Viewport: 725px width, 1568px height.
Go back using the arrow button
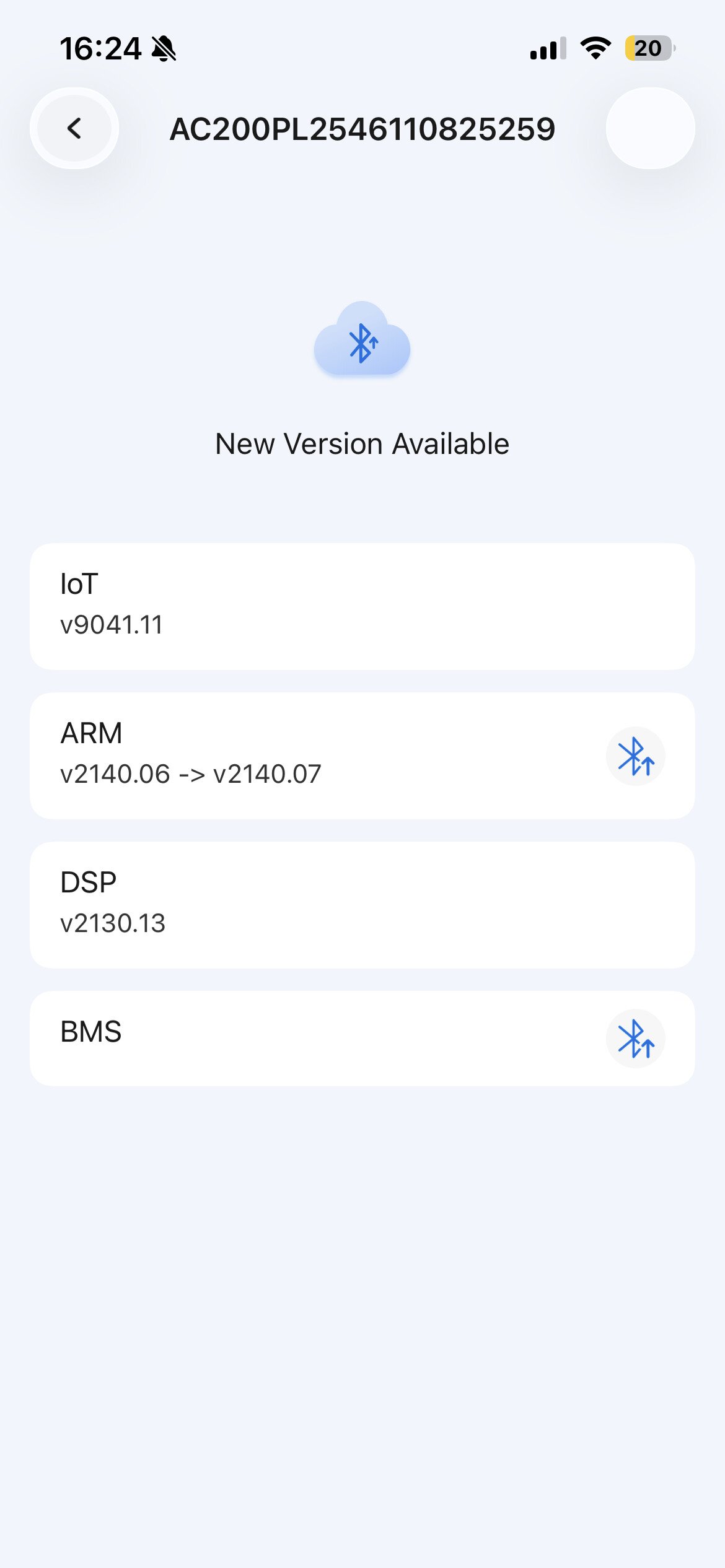tap(74, 129)
